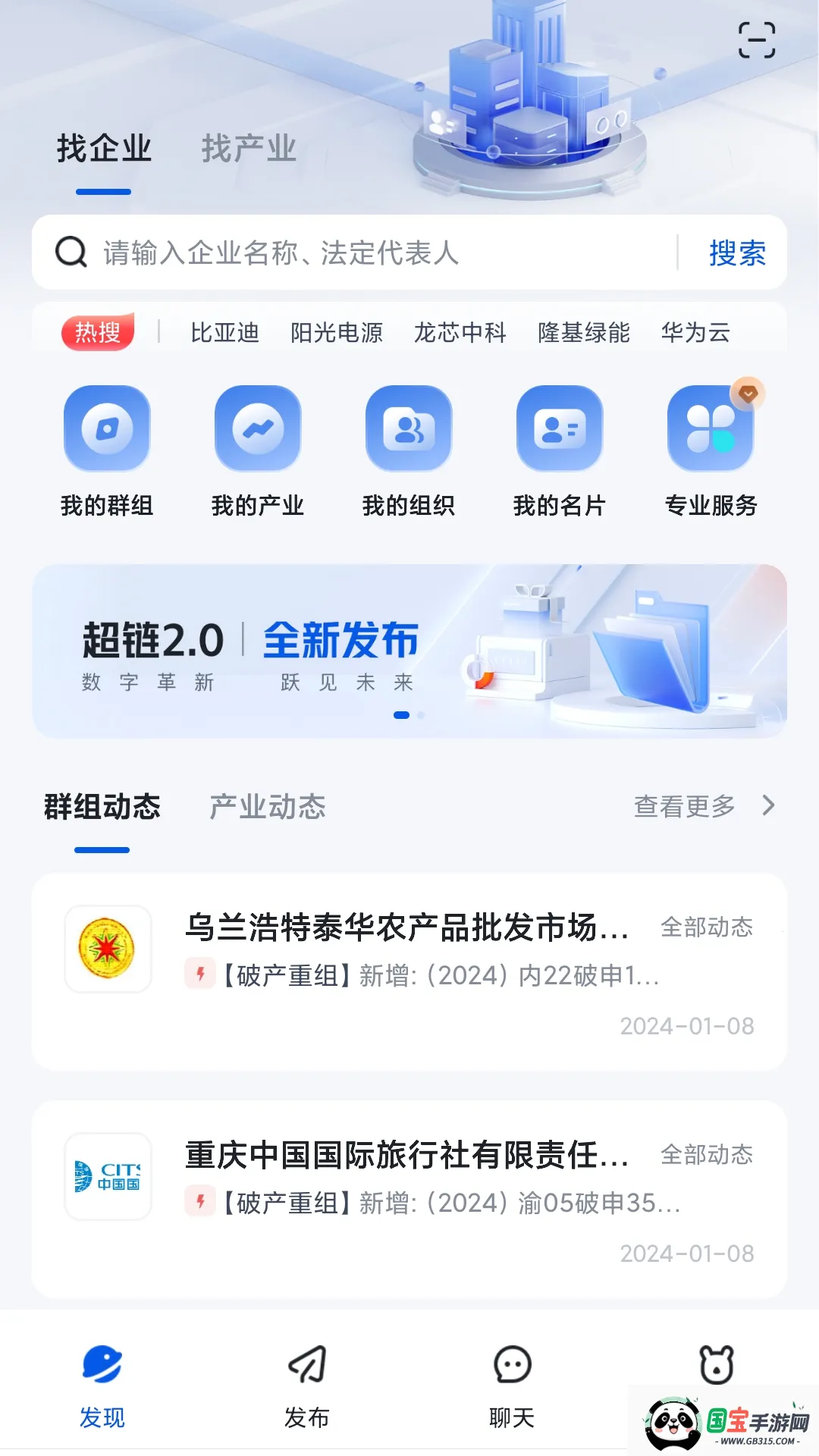The image size is (819, 1456).
Task: Select hot search term 龙芯中科
Action: point(460,332)
